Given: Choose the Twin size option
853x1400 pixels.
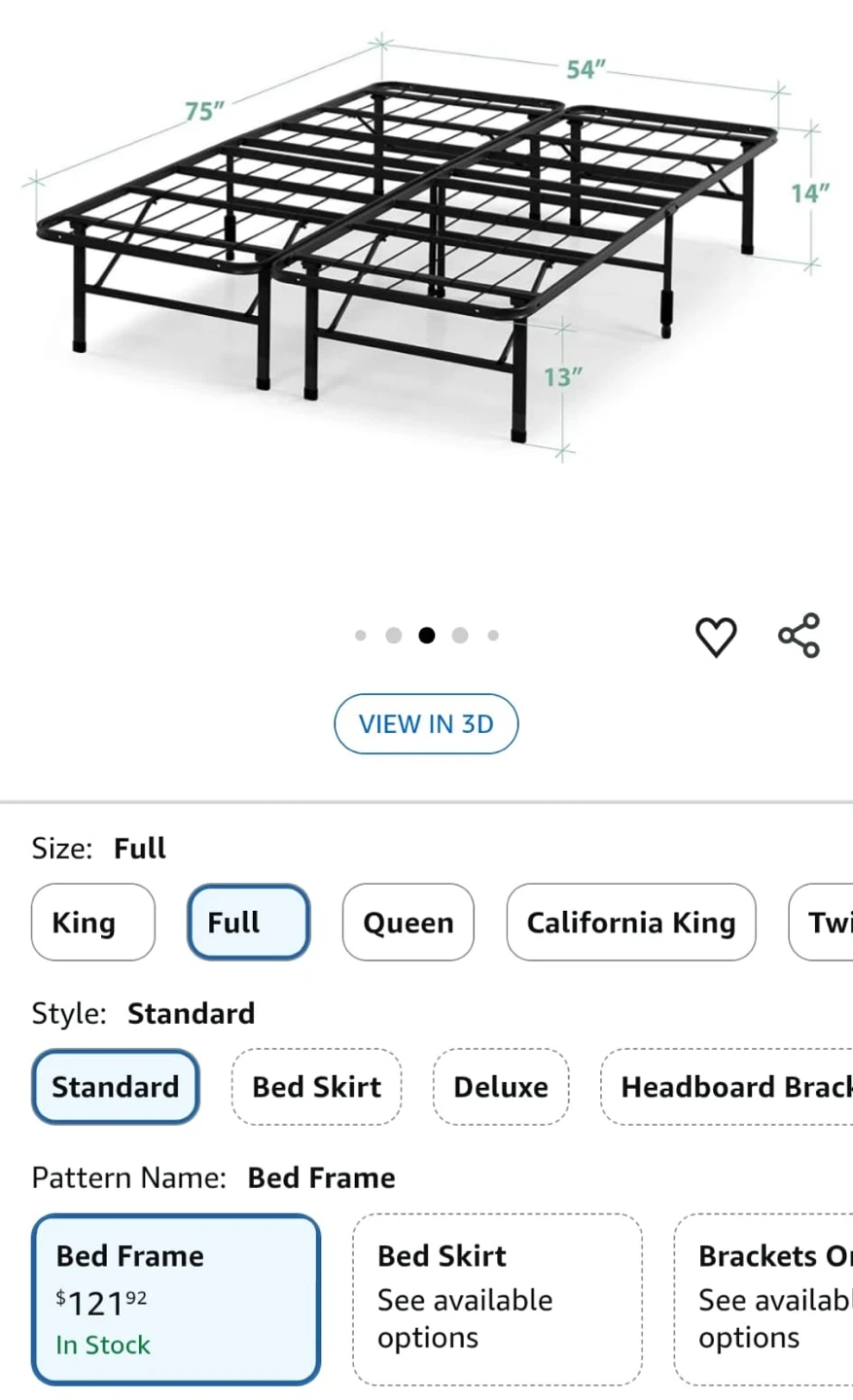Looking at the screenshot, I should pyautogui.click(x=821, y=922).
